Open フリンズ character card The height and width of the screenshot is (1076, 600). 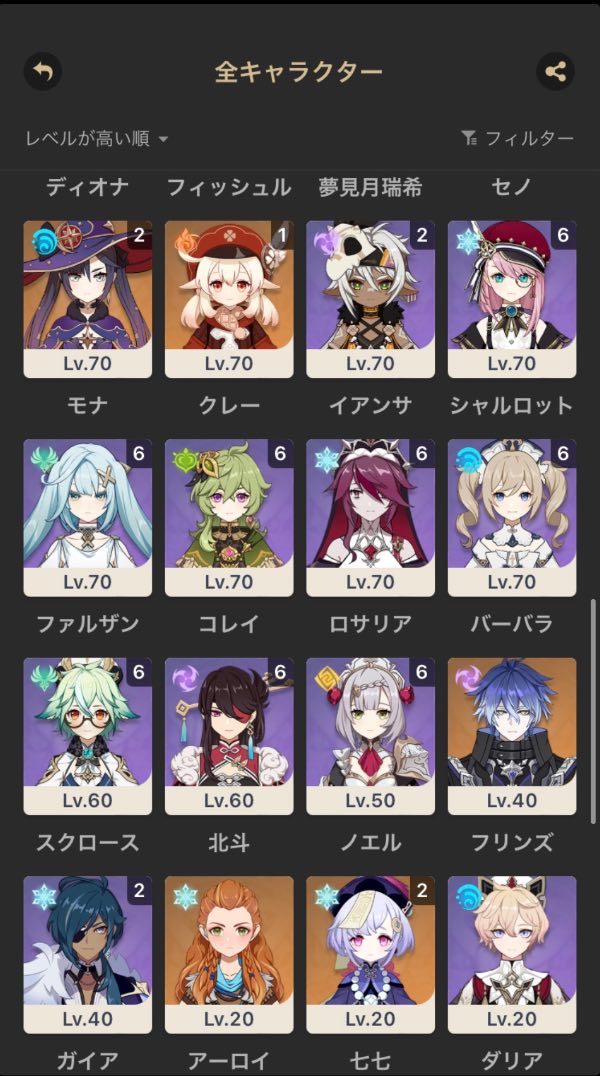[512, 735]
